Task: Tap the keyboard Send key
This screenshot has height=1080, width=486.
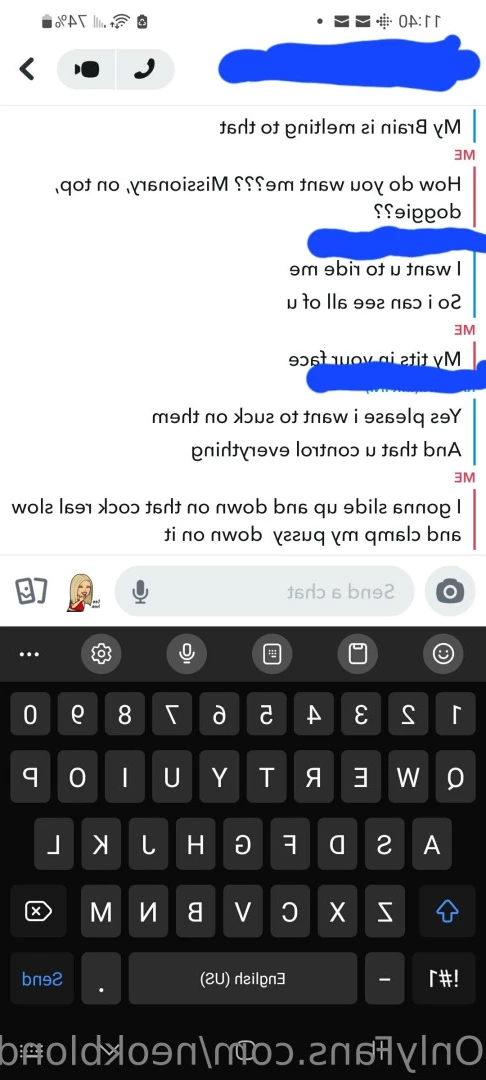Action: point(43,978)
